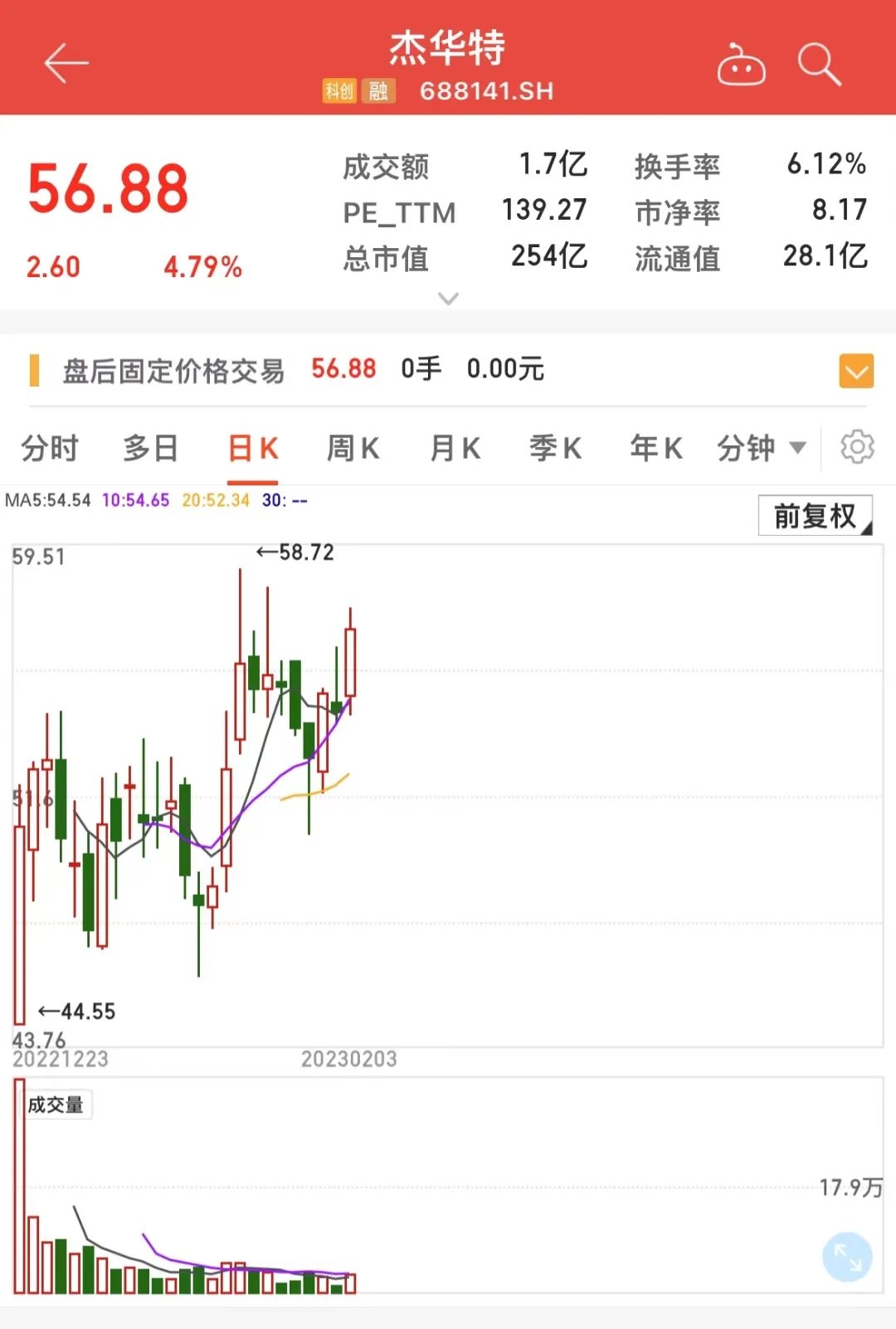
Task: Change the 成交量 indicator
Action: [x=56, y=1105]
